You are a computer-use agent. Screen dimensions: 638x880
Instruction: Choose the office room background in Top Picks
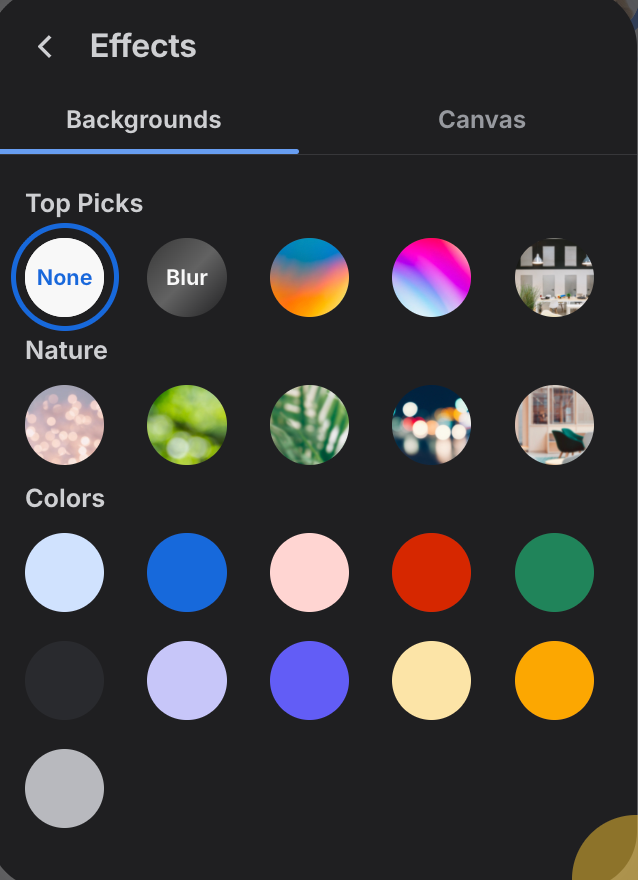554,278
